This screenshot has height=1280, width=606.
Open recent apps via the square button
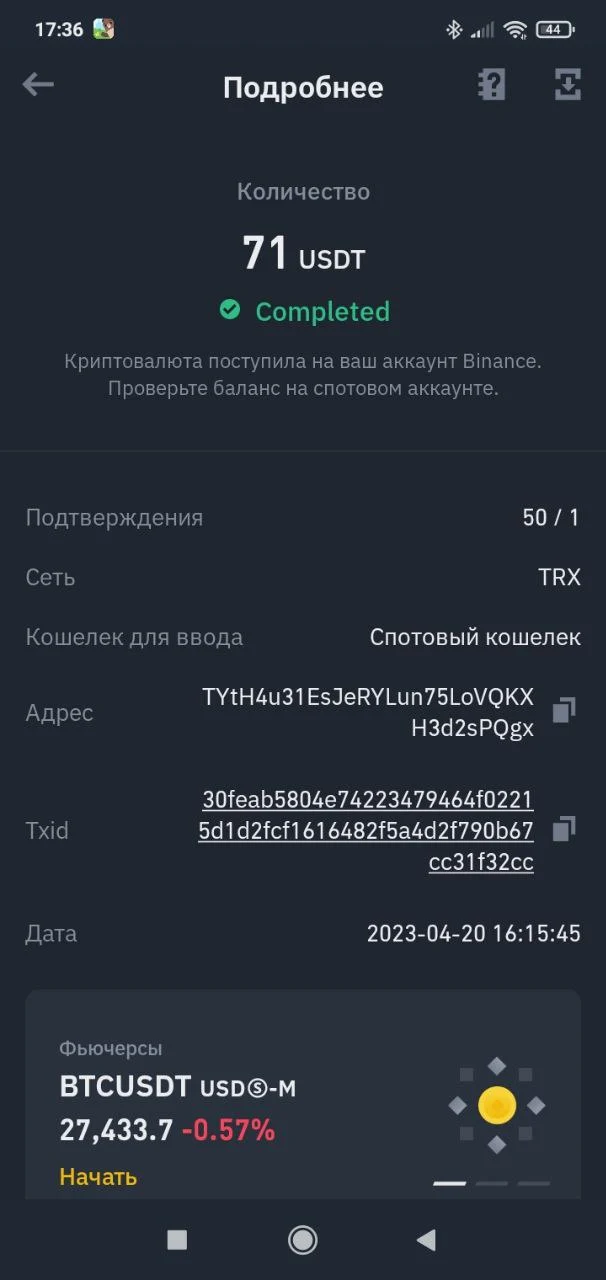tap(177, 1240)
